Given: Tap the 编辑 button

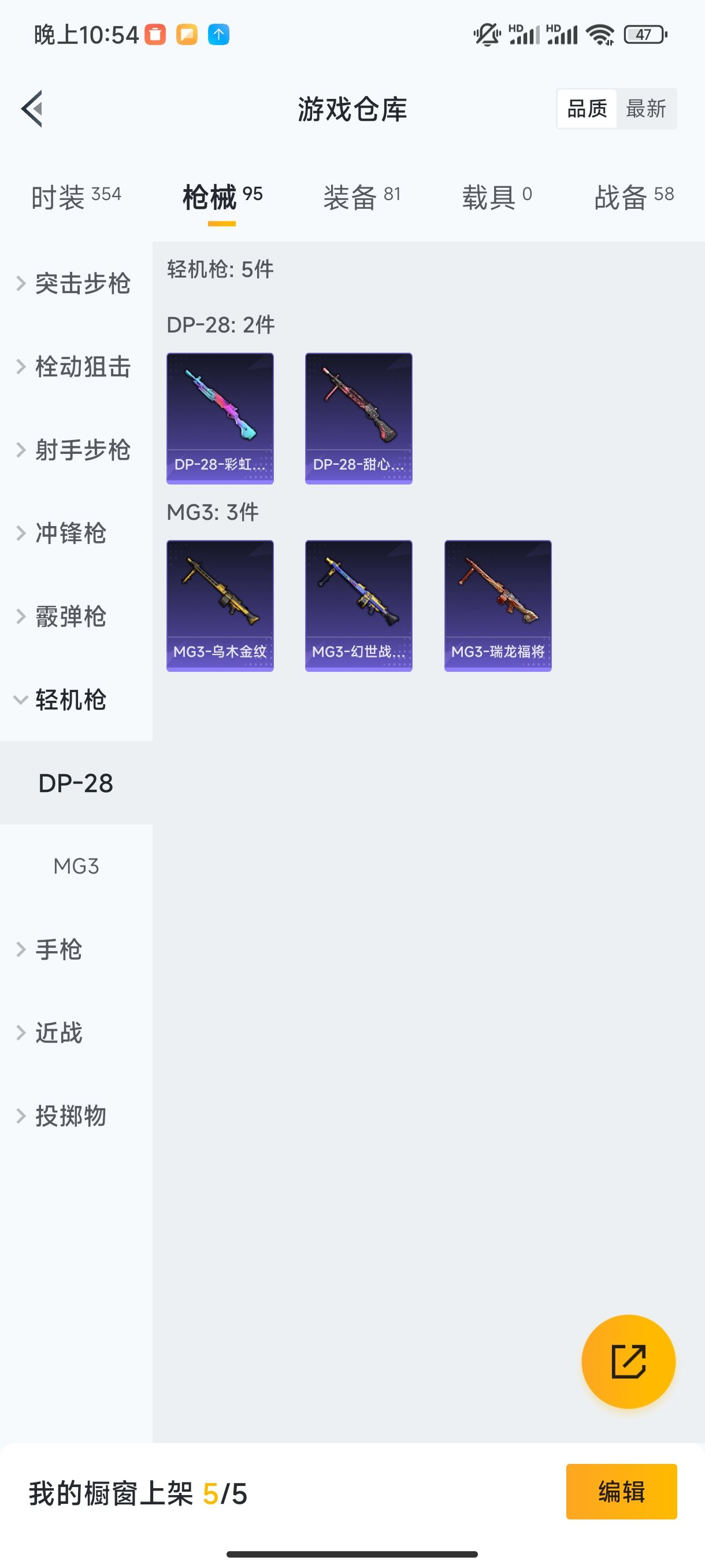Looking at the screenshot, I should point(621,1492).
